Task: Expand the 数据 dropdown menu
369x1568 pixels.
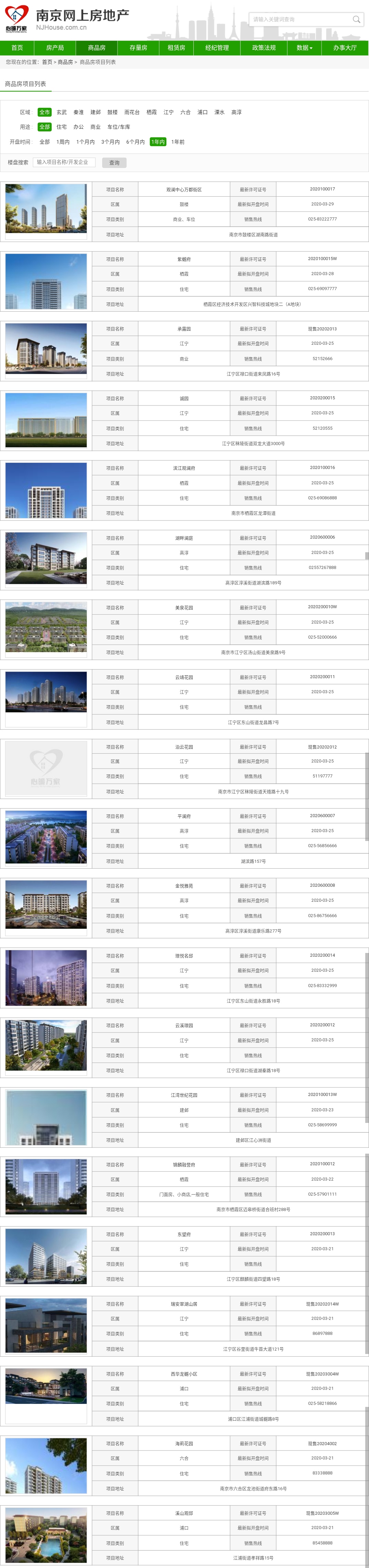Action: point(304,47)
